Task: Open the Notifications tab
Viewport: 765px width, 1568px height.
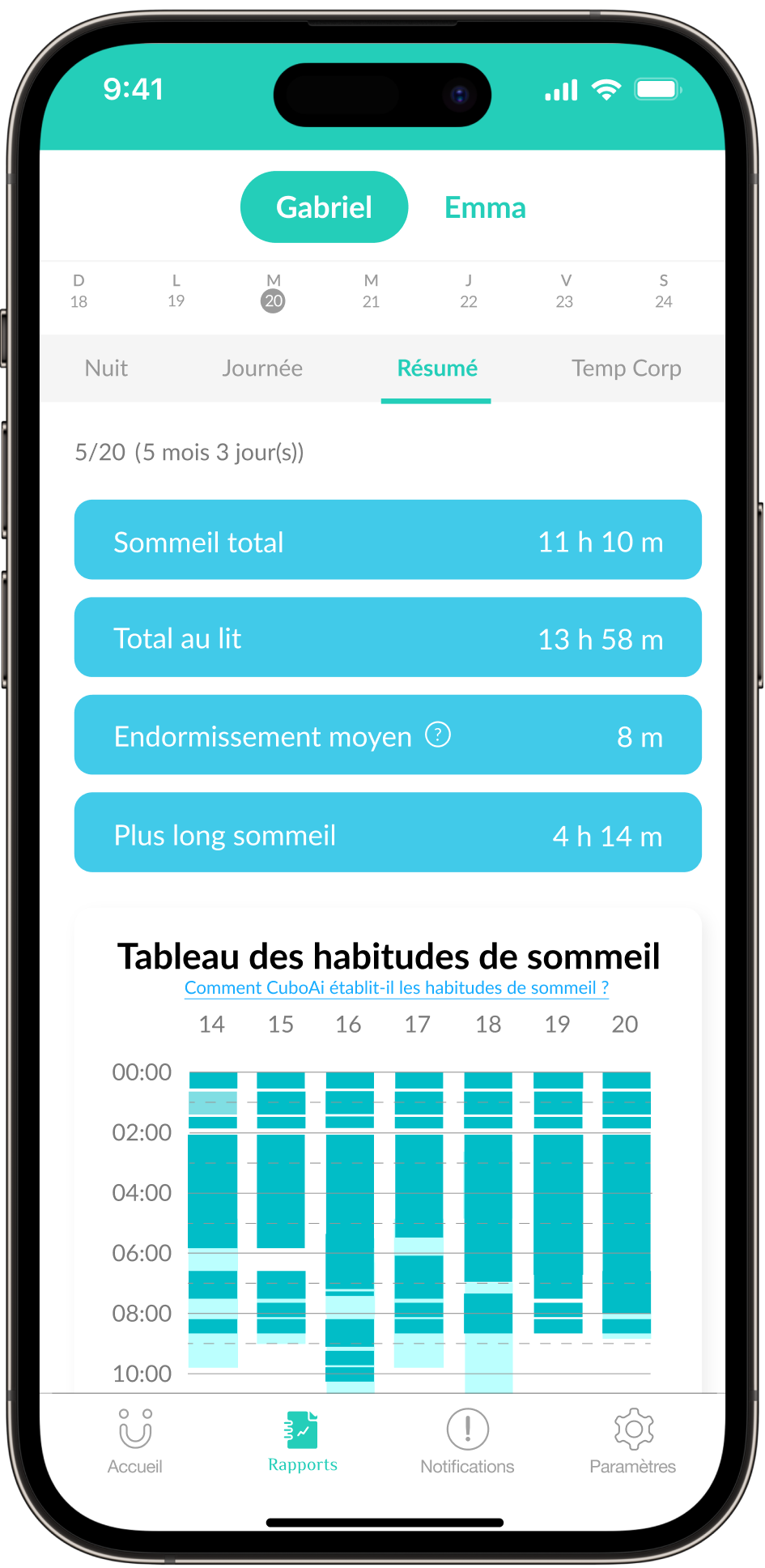Action: 467,1442
